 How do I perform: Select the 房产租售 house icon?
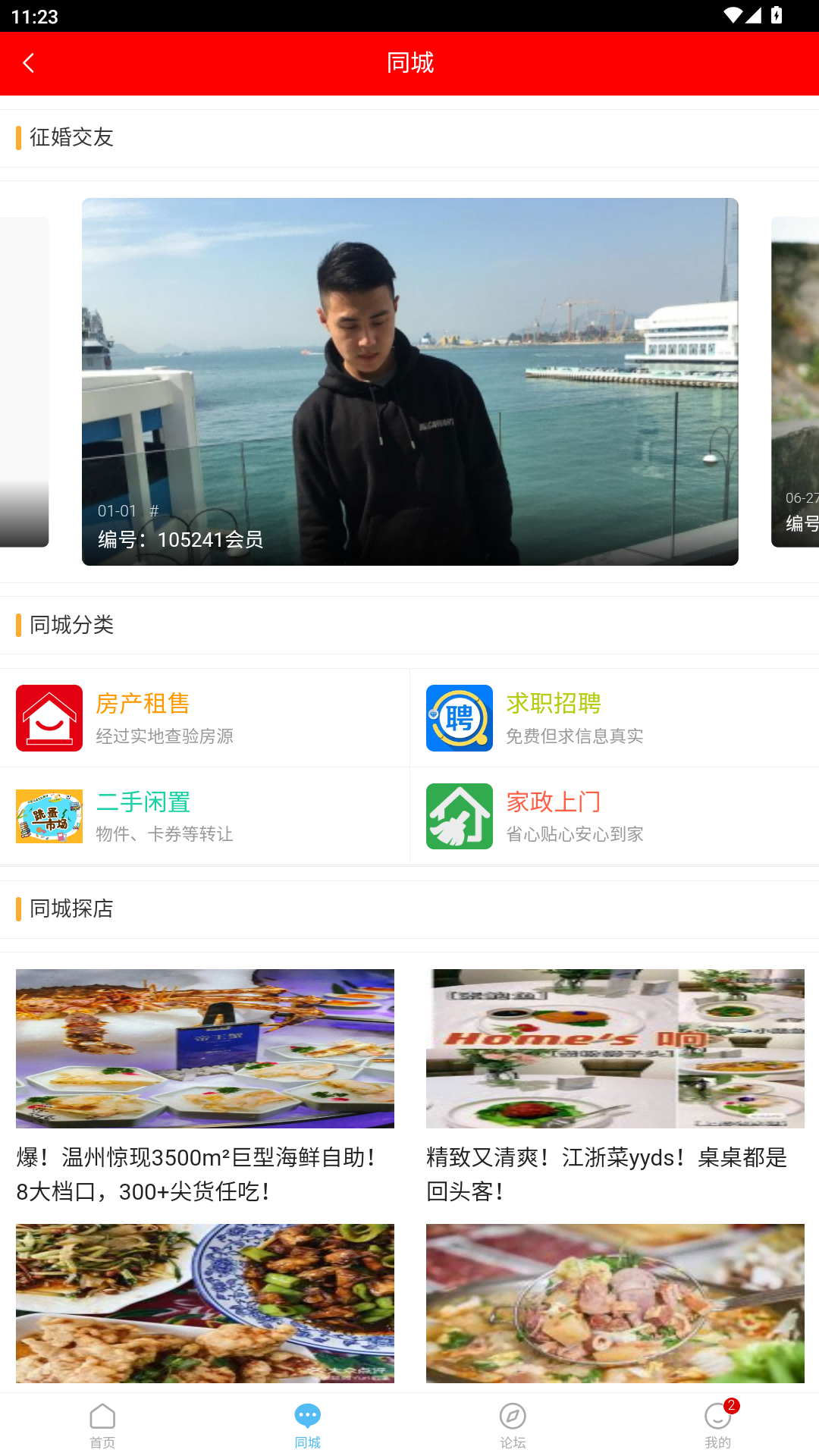(49, 717)
